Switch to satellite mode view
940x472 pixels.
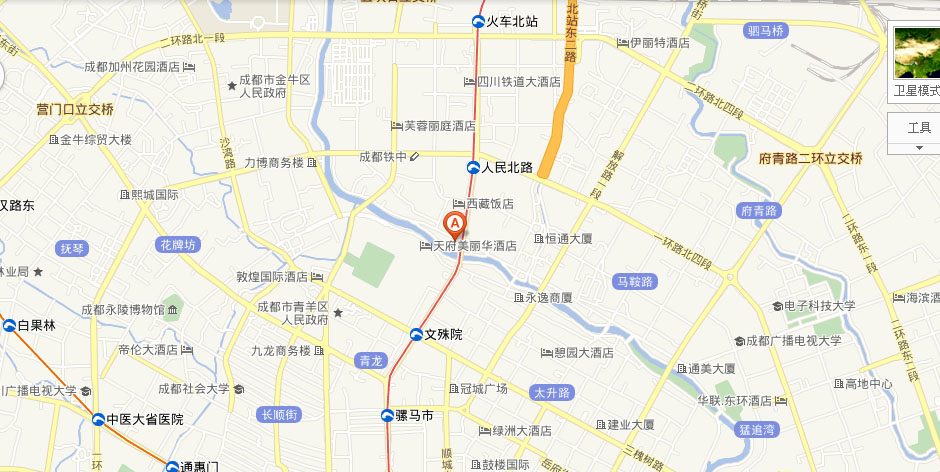pos(916,64)
